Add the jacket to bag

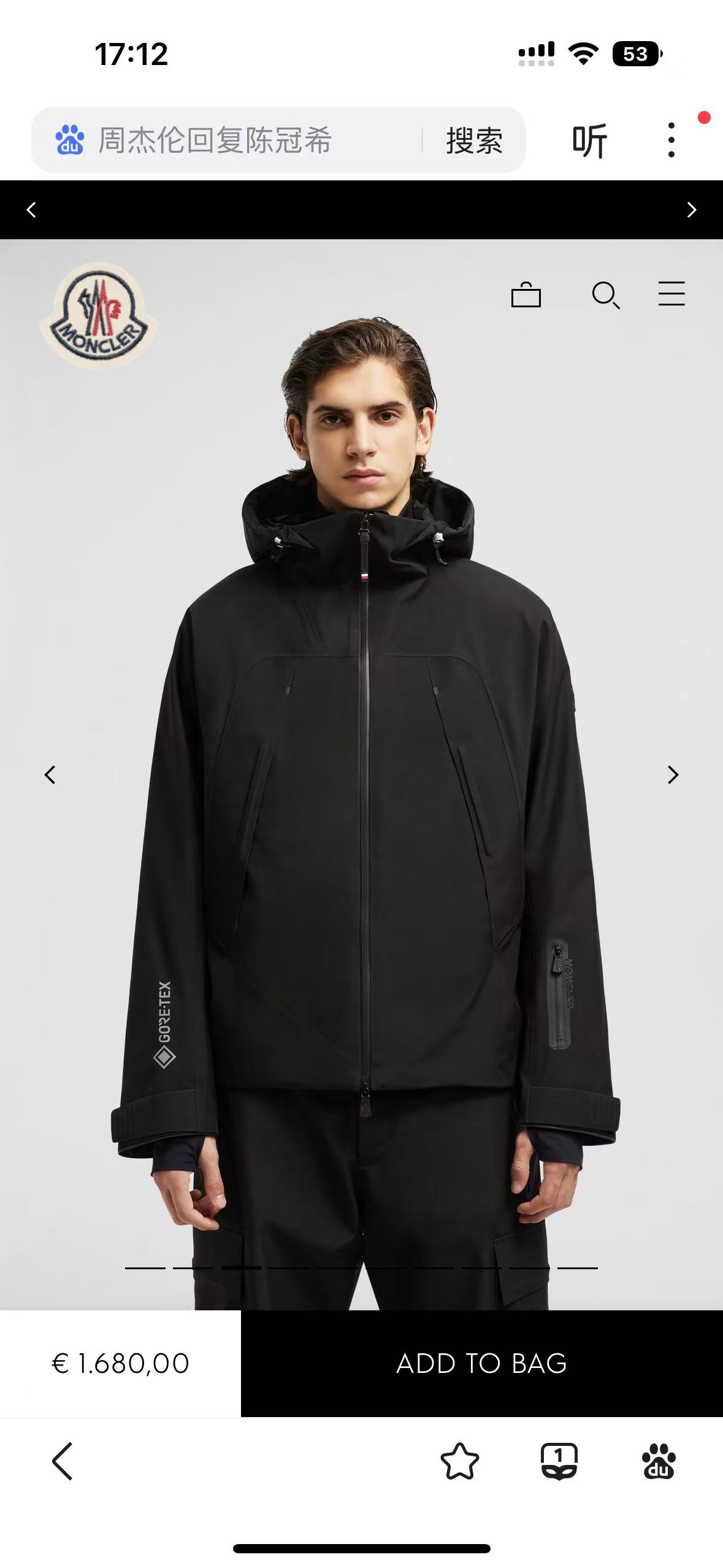481,1364
